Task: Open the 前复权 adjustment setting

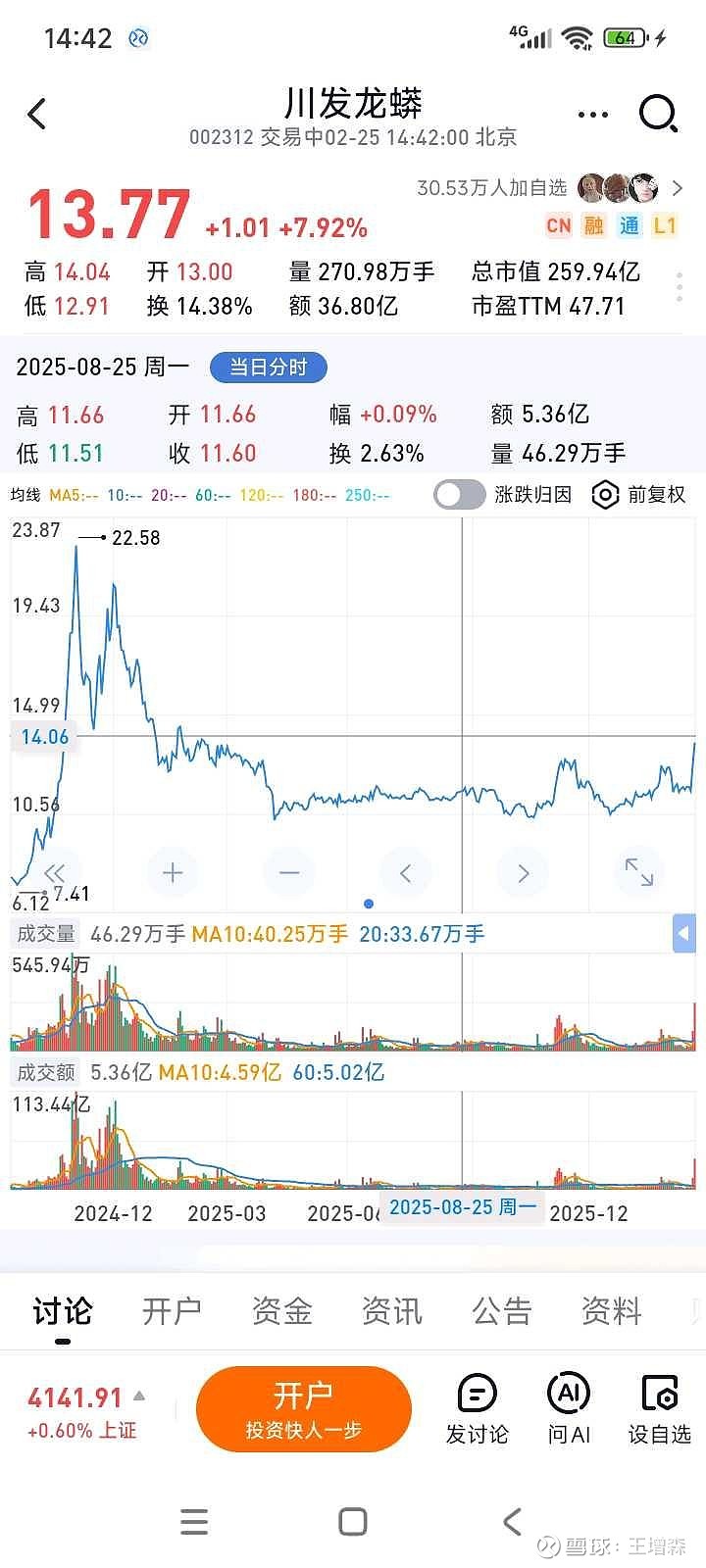Action: pyautogui.click(x=639, y=495)
